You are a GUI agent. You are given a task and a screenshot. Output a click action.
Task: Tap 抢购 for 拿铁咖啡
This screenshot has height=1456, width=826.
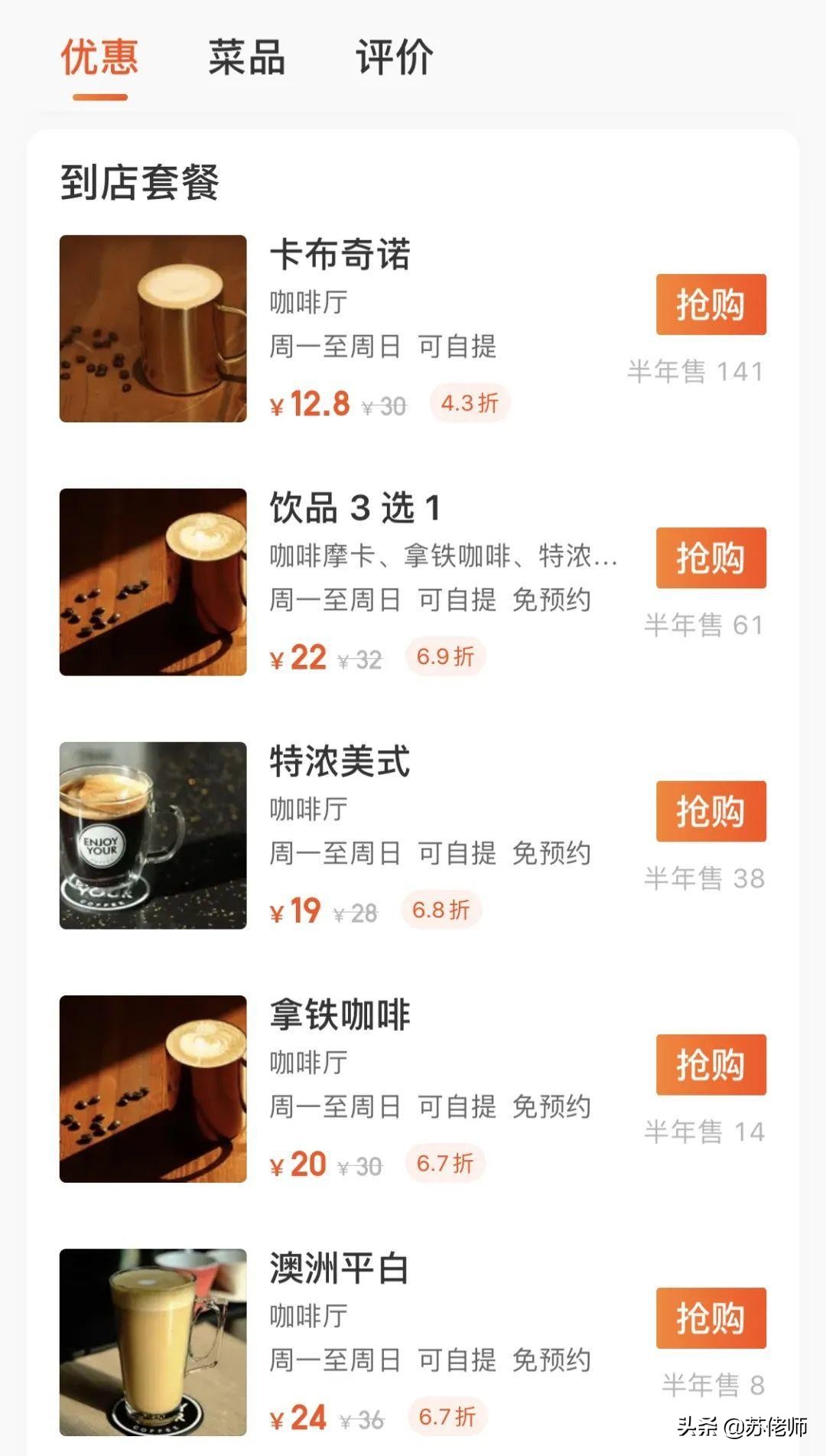(710, 1066)
